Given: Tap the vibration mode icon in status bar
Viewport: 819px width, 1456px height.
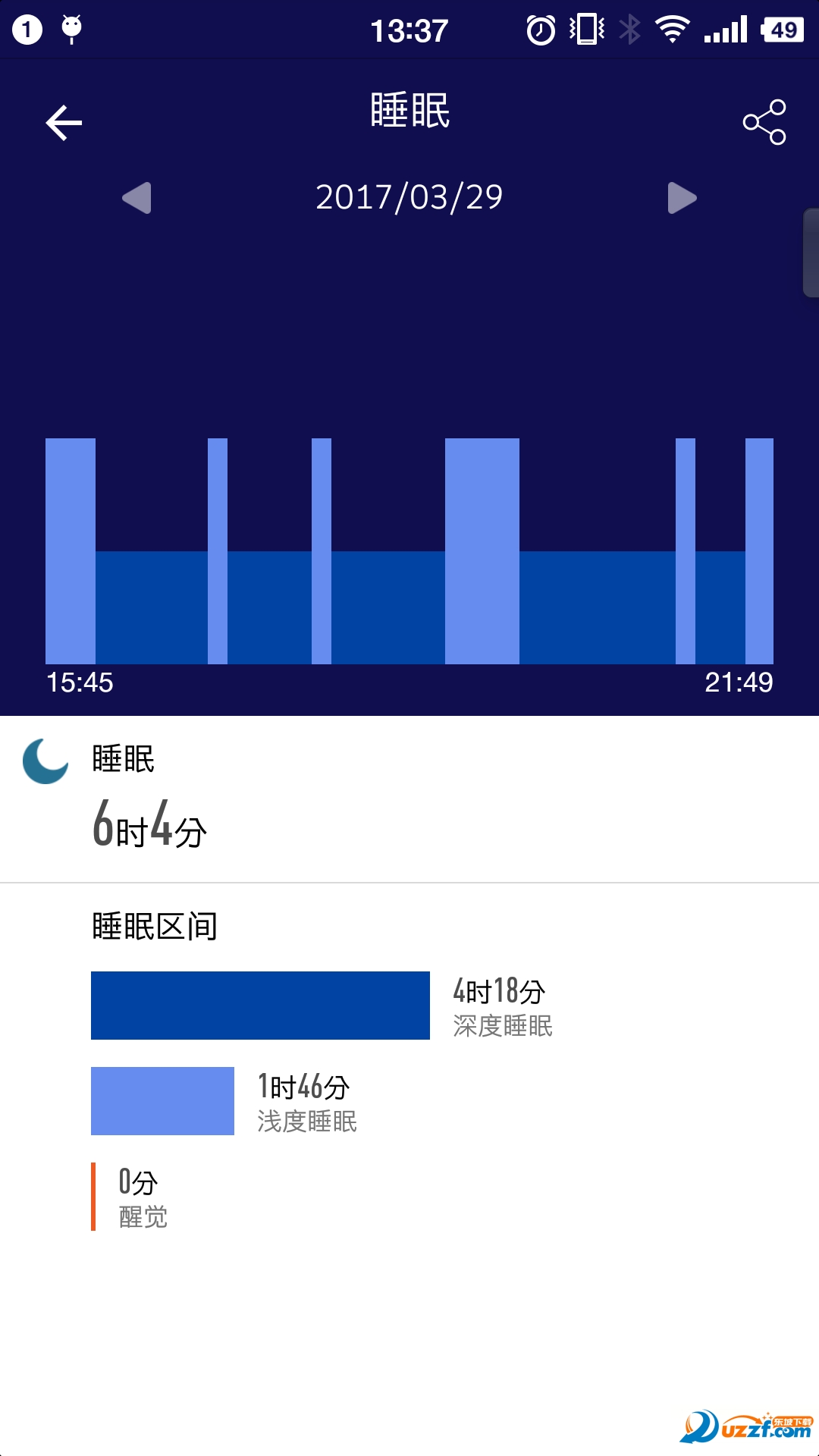Looking at the screenshot, I should pos(588,30).
